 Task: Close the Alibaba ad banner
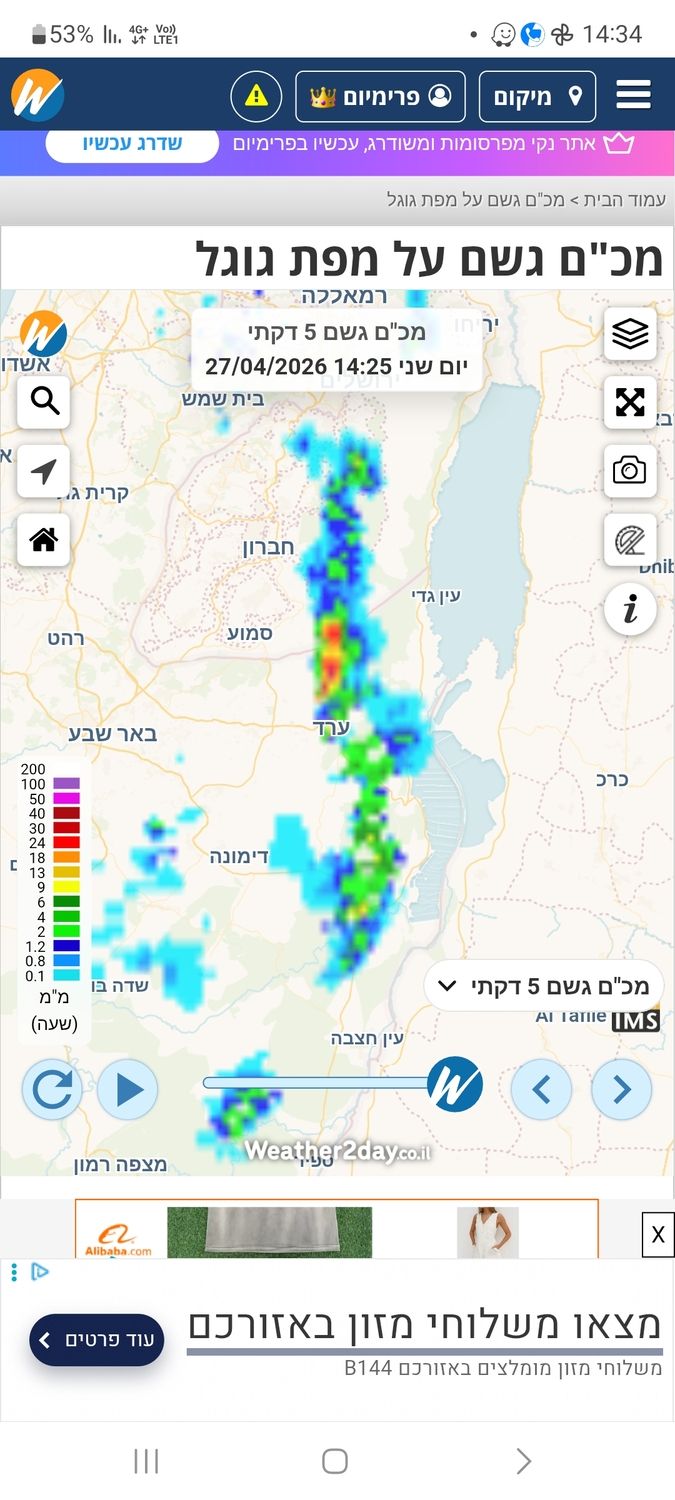click(x=657, y=1235)
